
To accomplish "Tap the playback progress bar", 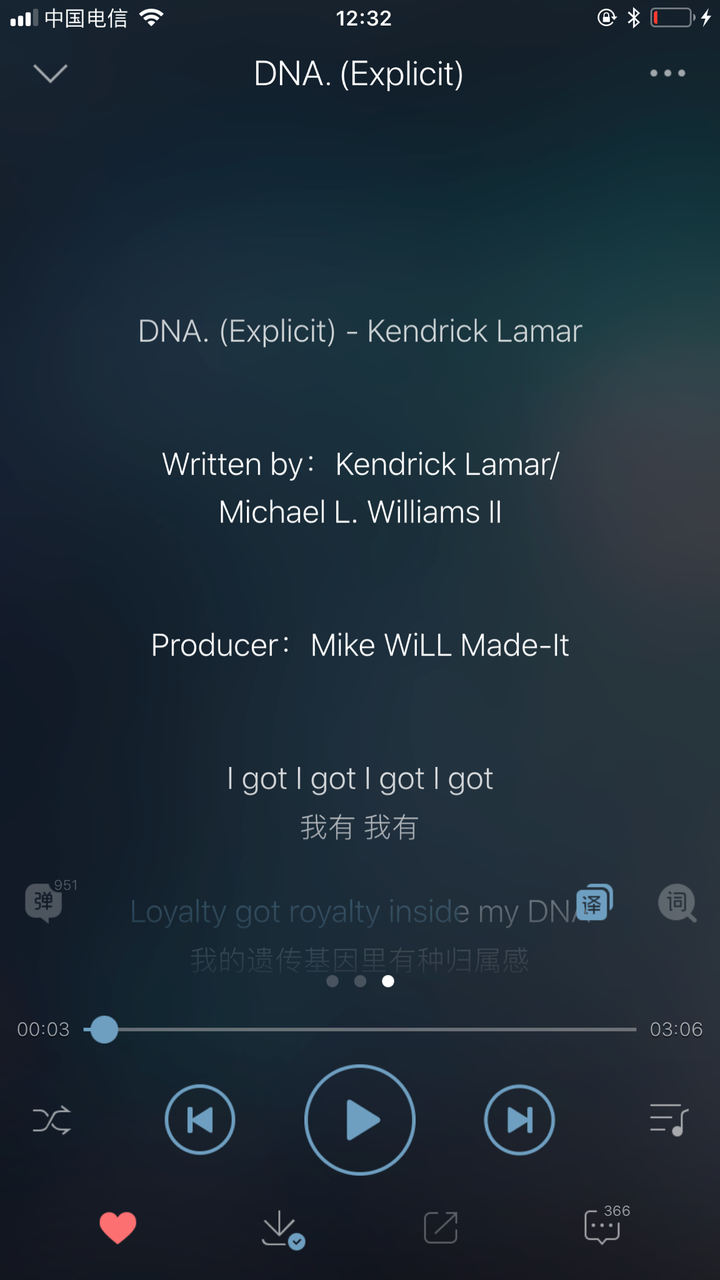I will point(360,1029).
